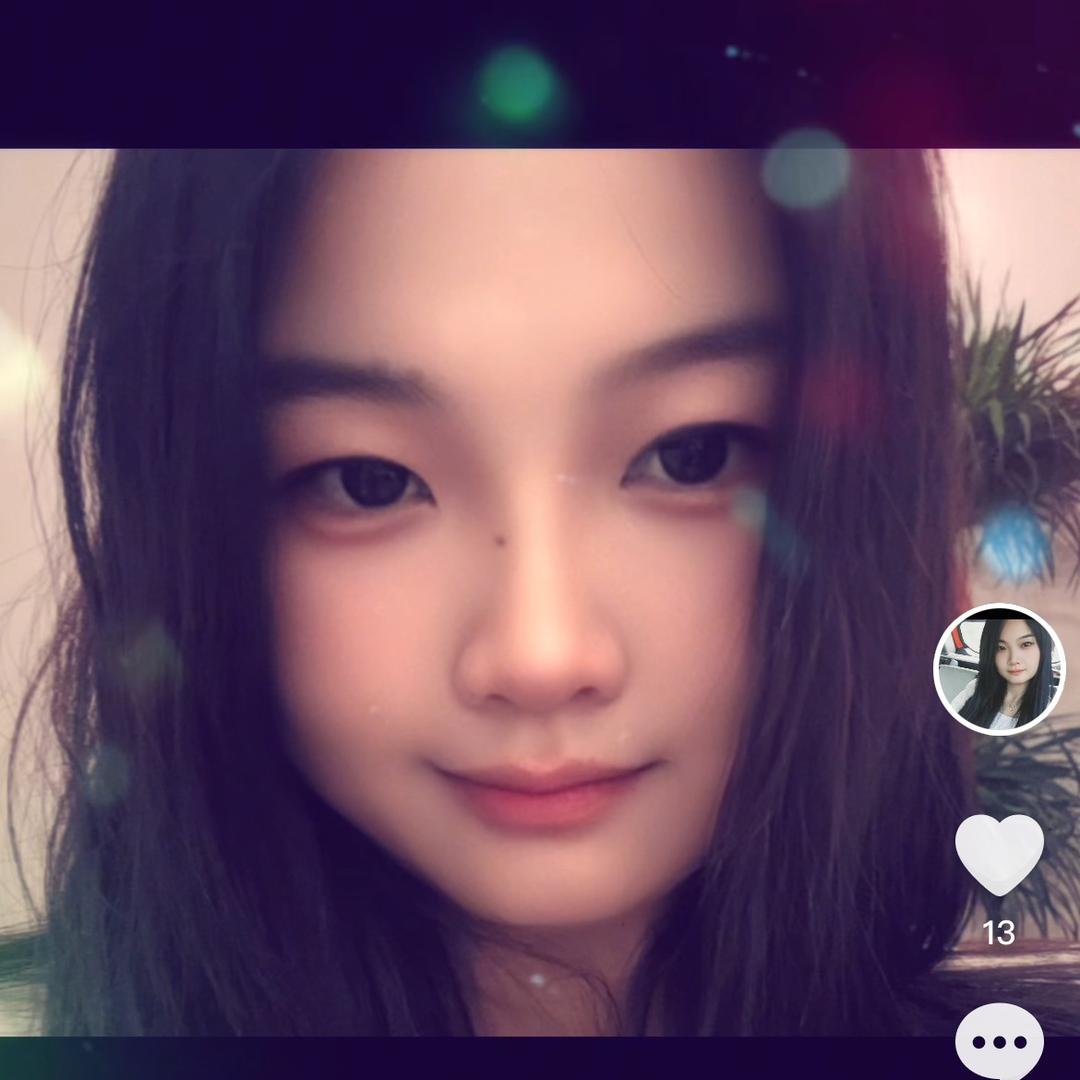Open the creator's profile avatar
Viewport: 1080px width, 1080px height.
tap(999, 670)
